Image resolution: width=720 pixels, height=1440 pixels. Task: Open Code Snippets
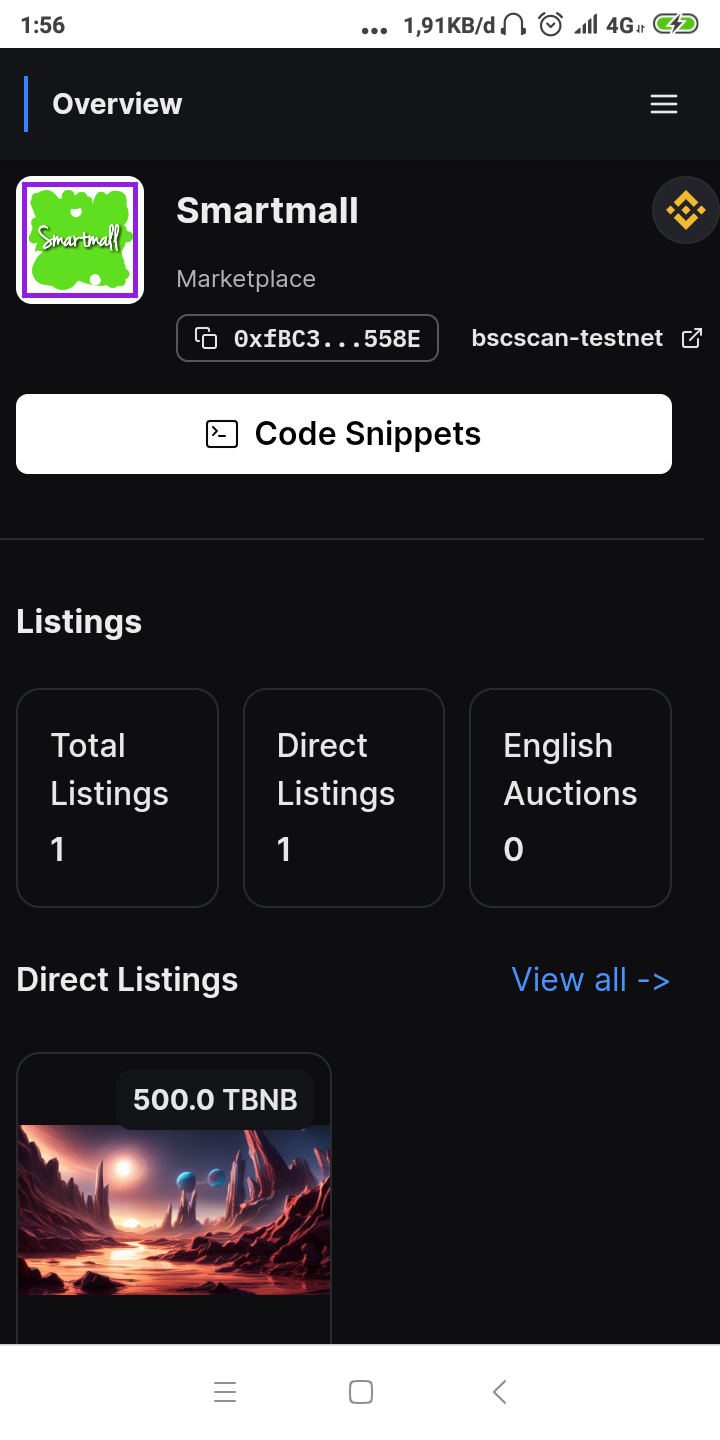[343, 434]
